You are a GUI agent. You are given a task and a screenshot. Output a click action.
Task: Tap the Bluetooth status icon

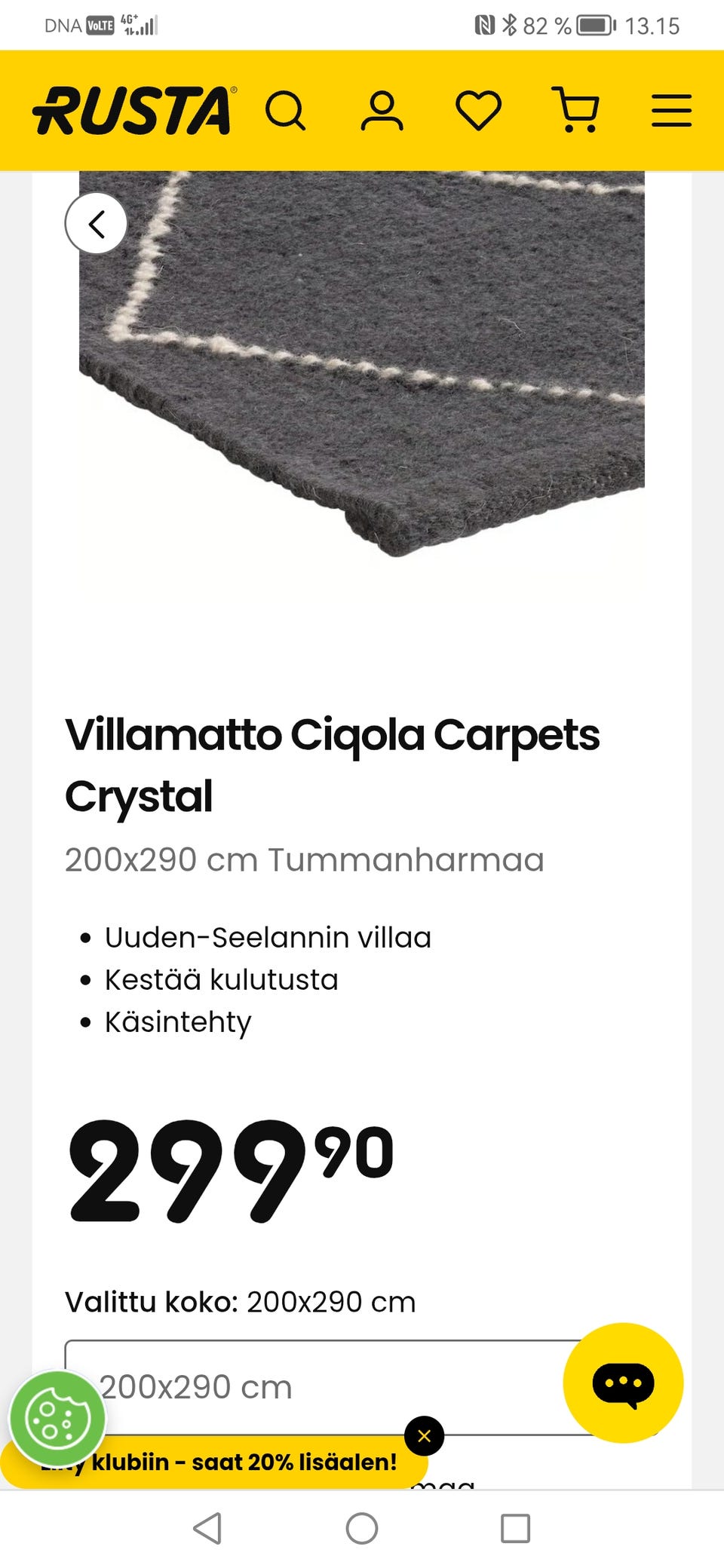[x=511, y=24]
